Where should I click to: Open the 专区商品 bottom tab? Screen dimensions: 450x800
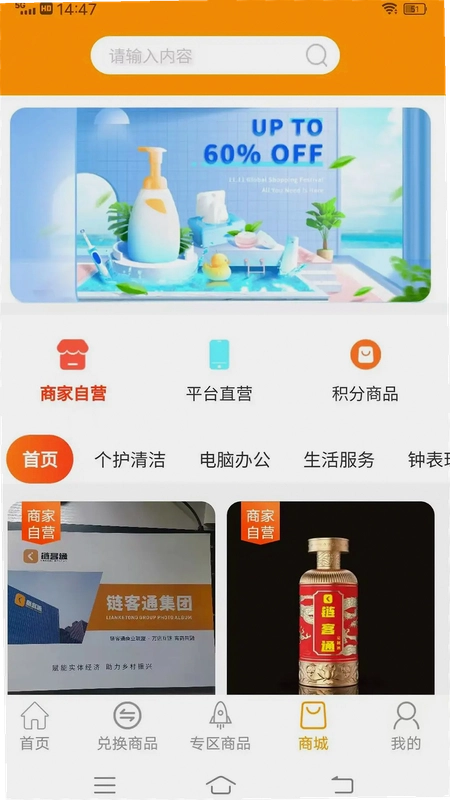point(220,726)
